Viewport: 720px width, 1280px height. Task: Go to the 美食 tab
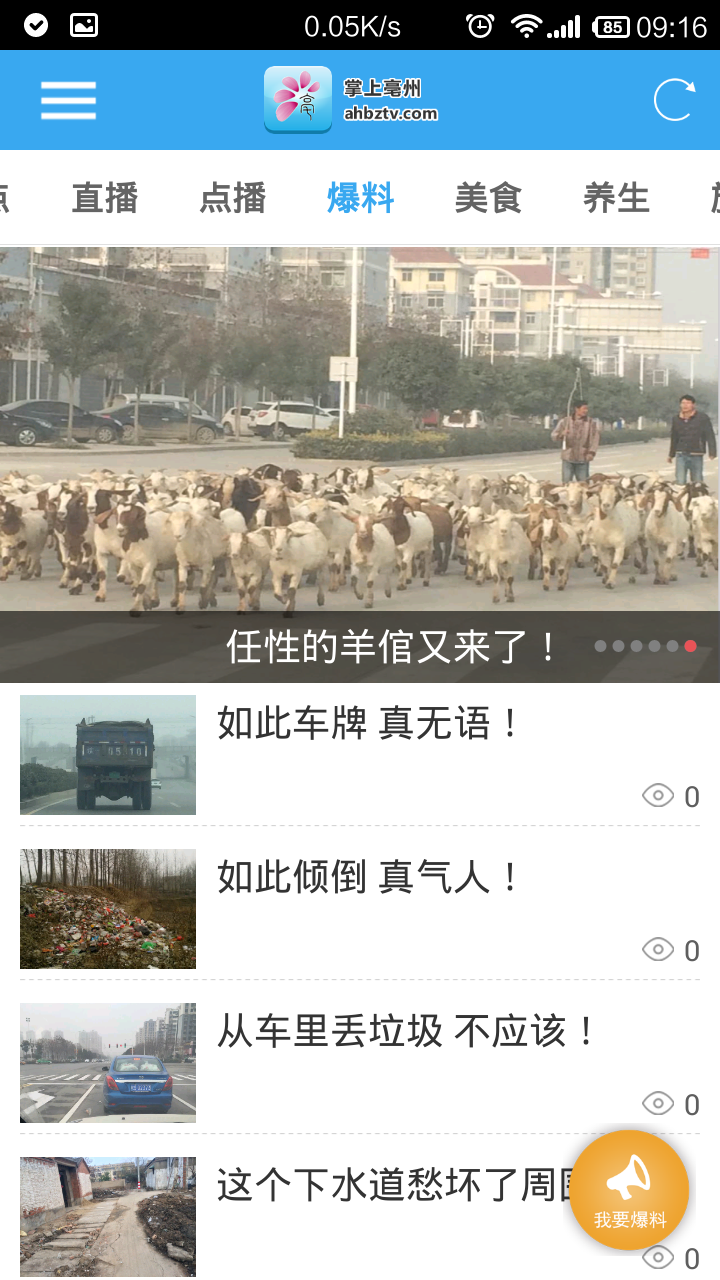click(488, 198)
